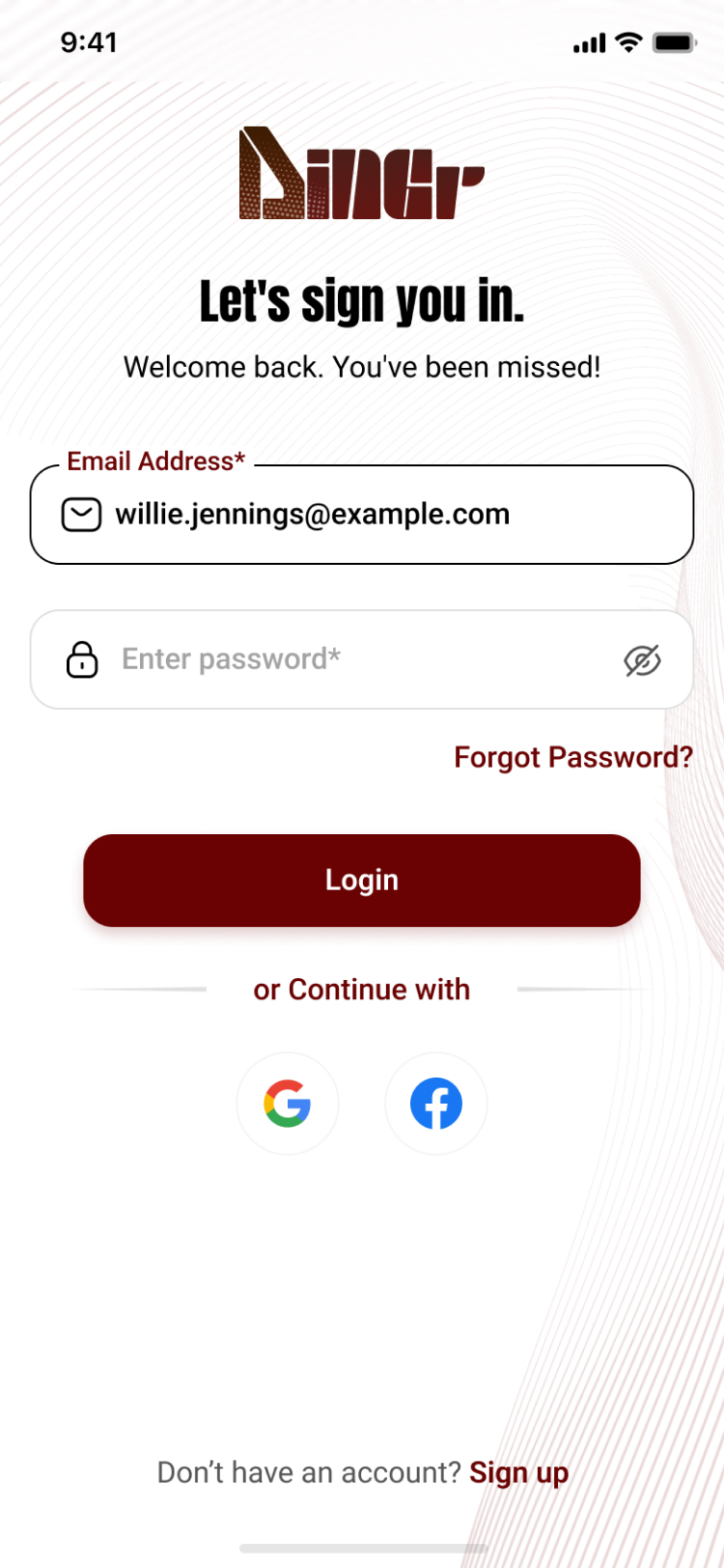
Task: Tap the Email Address field
Action: pos(362,515)
